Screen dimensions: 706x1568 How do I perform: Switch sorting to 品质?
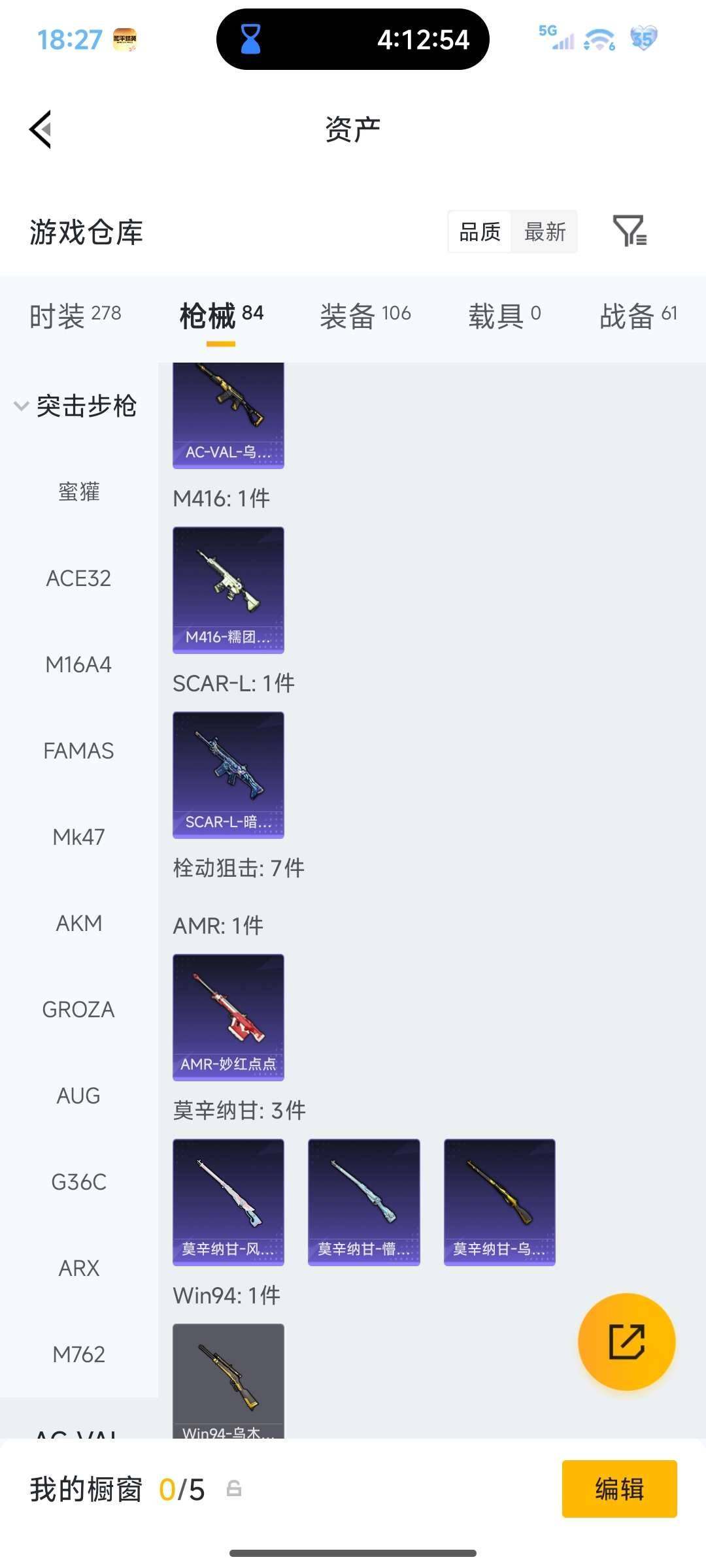coord(480,232)
